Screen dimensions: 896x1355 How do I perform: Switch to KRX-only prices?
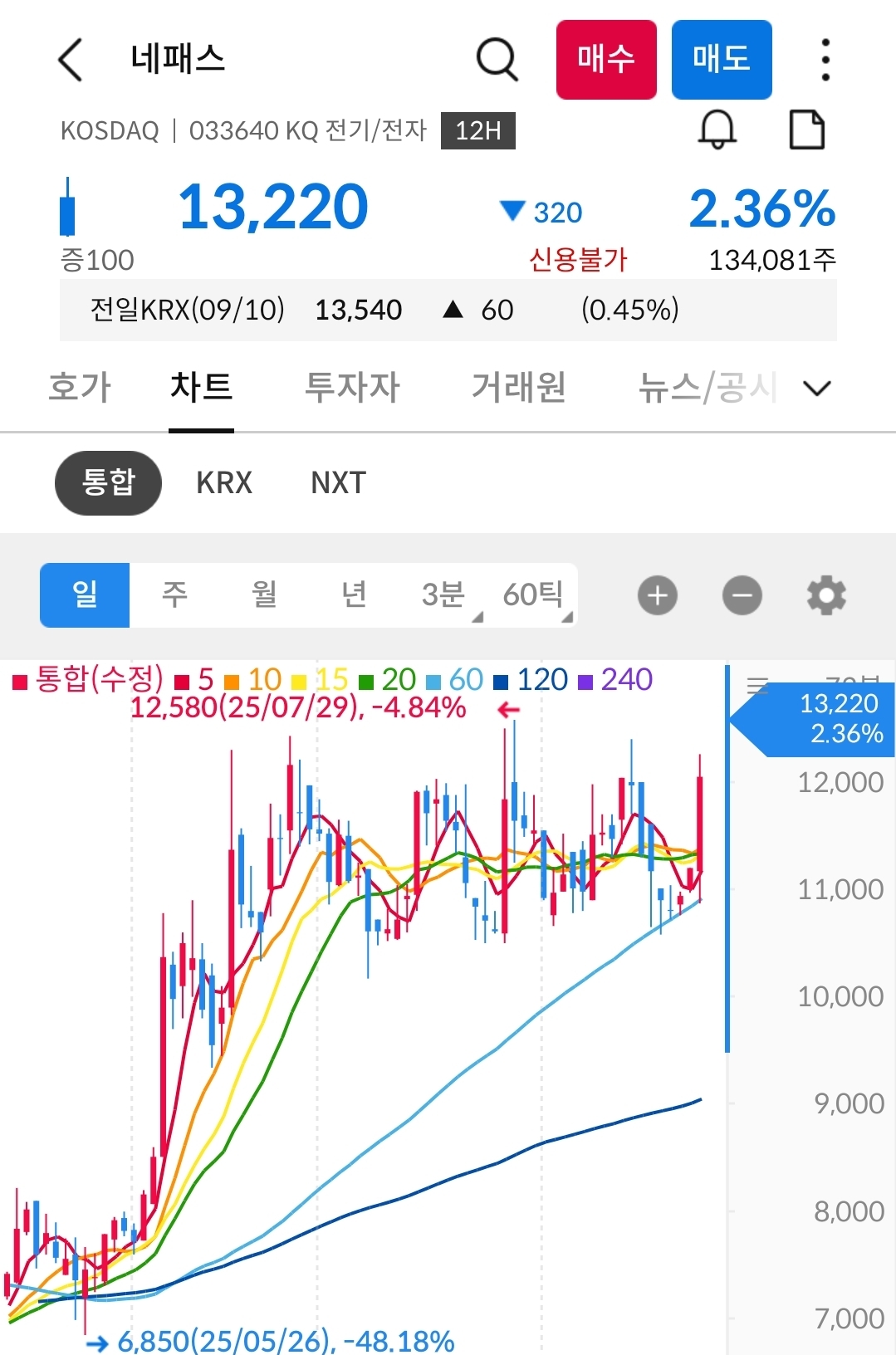224,482
